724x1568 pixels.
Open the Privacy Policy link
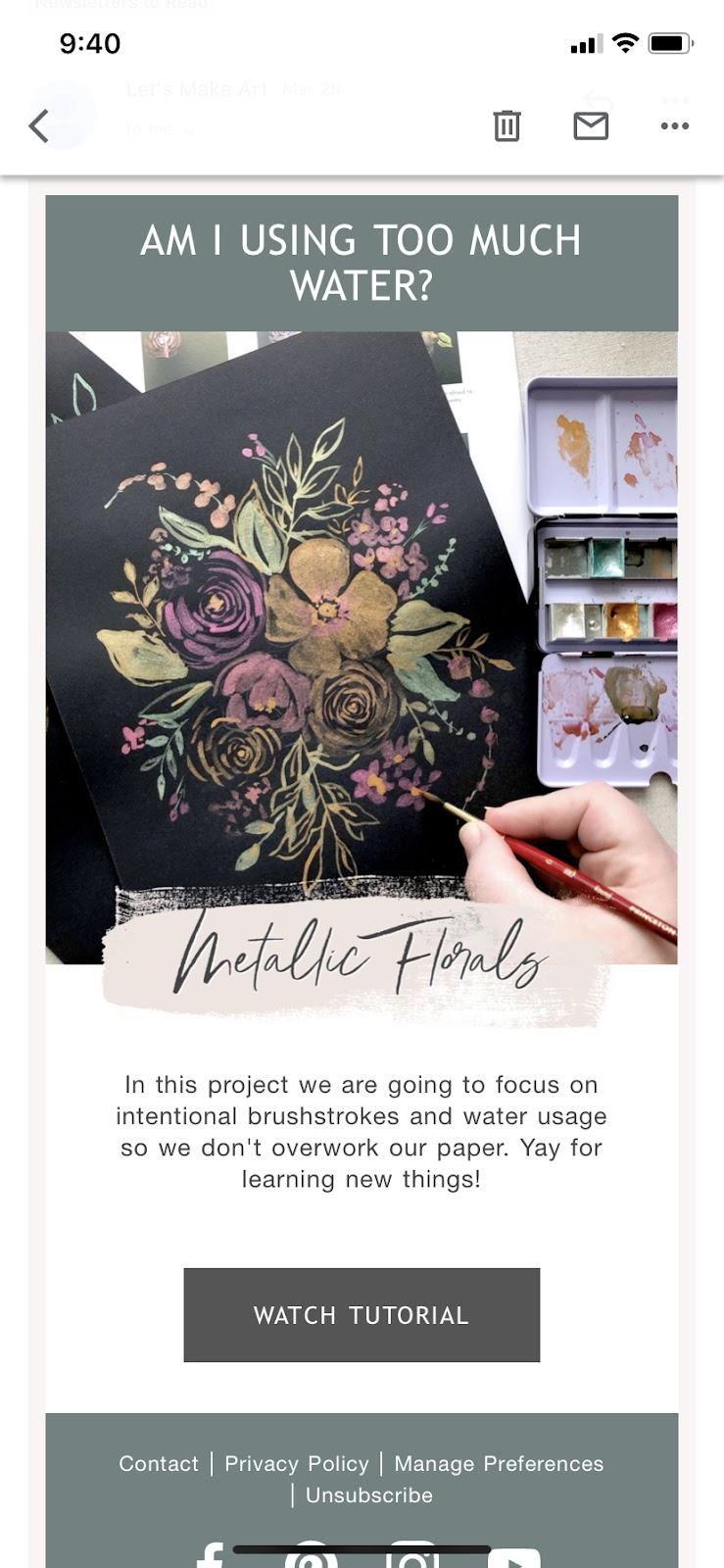pyautogui.click(x=297, y=1463)
